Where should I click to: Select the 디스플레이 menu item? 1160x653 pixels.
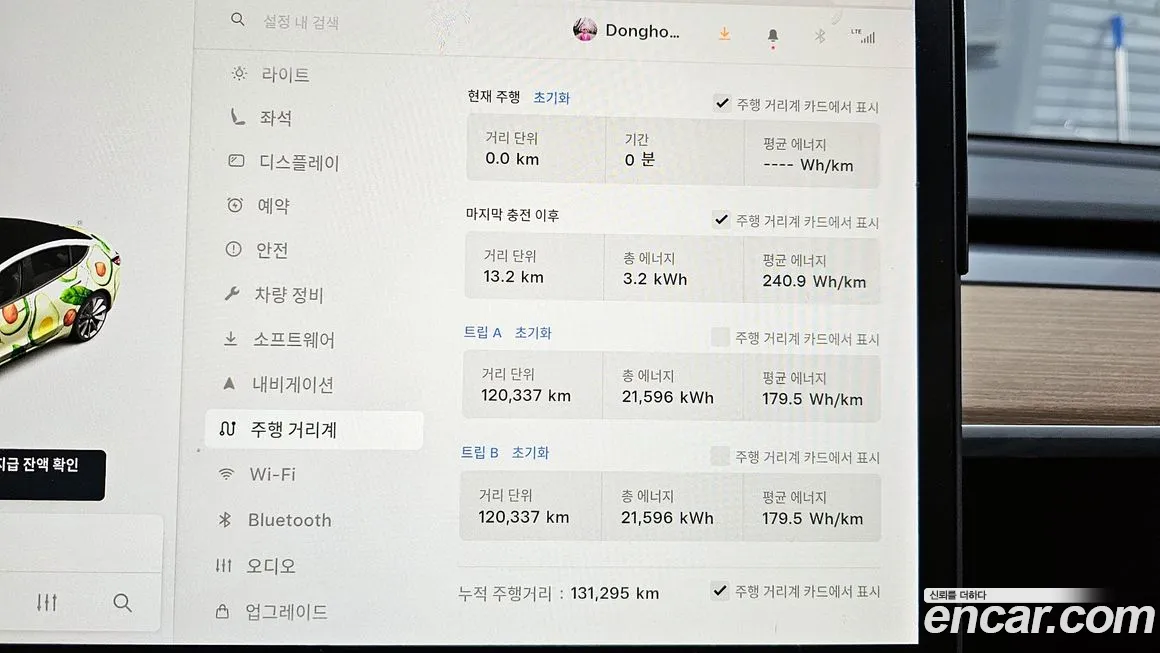(298, 162)
